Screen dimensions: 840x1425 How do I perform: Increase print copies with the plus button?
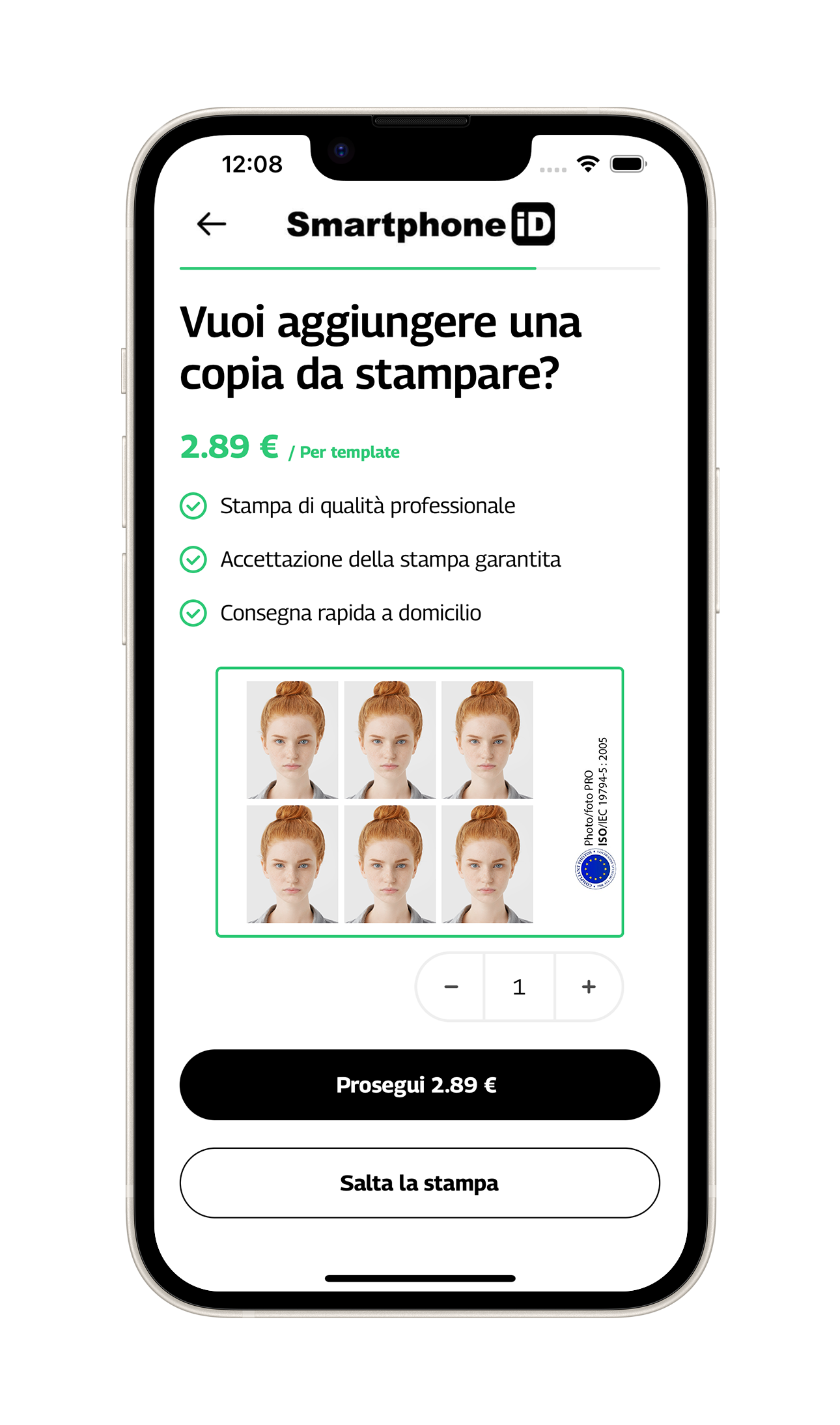(x=589, y=987)
